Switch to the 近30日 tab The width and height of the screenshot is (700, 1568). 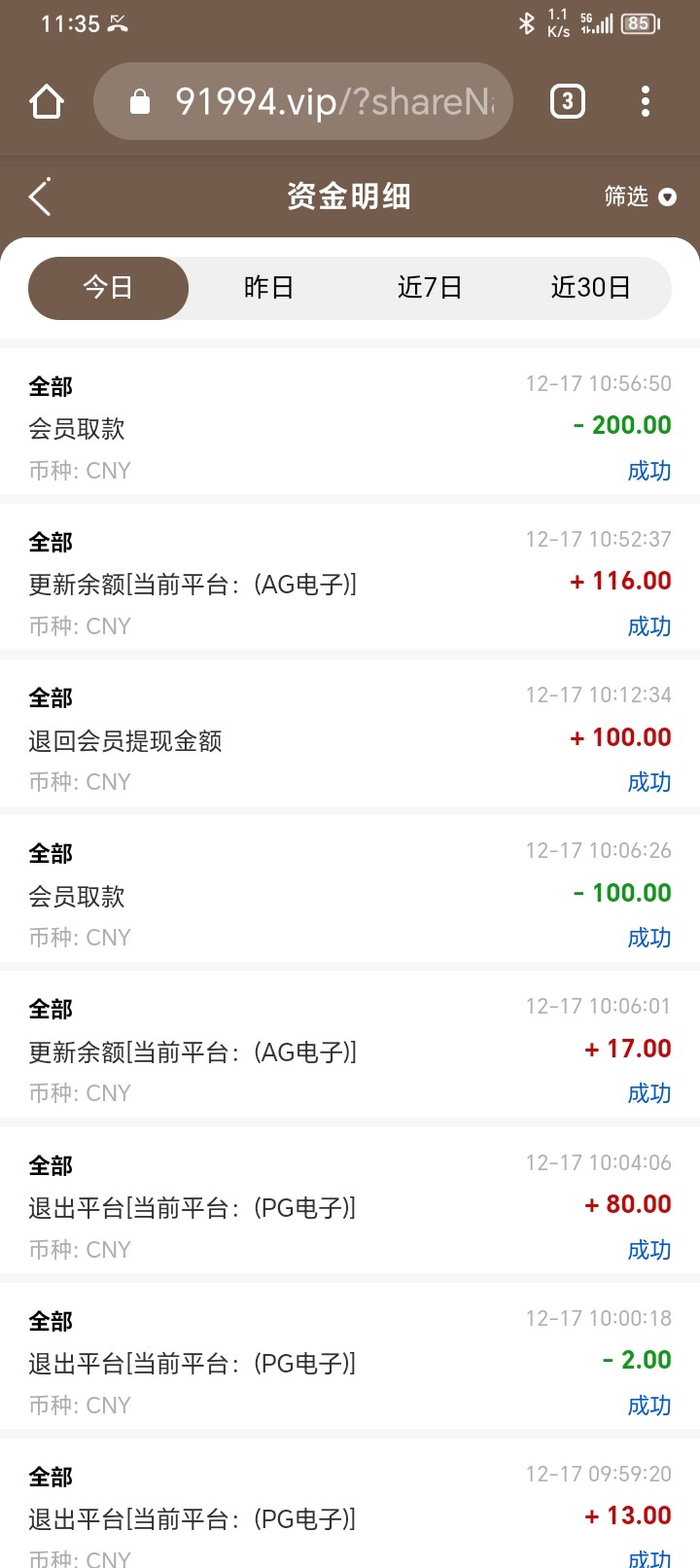click(590, 288)
